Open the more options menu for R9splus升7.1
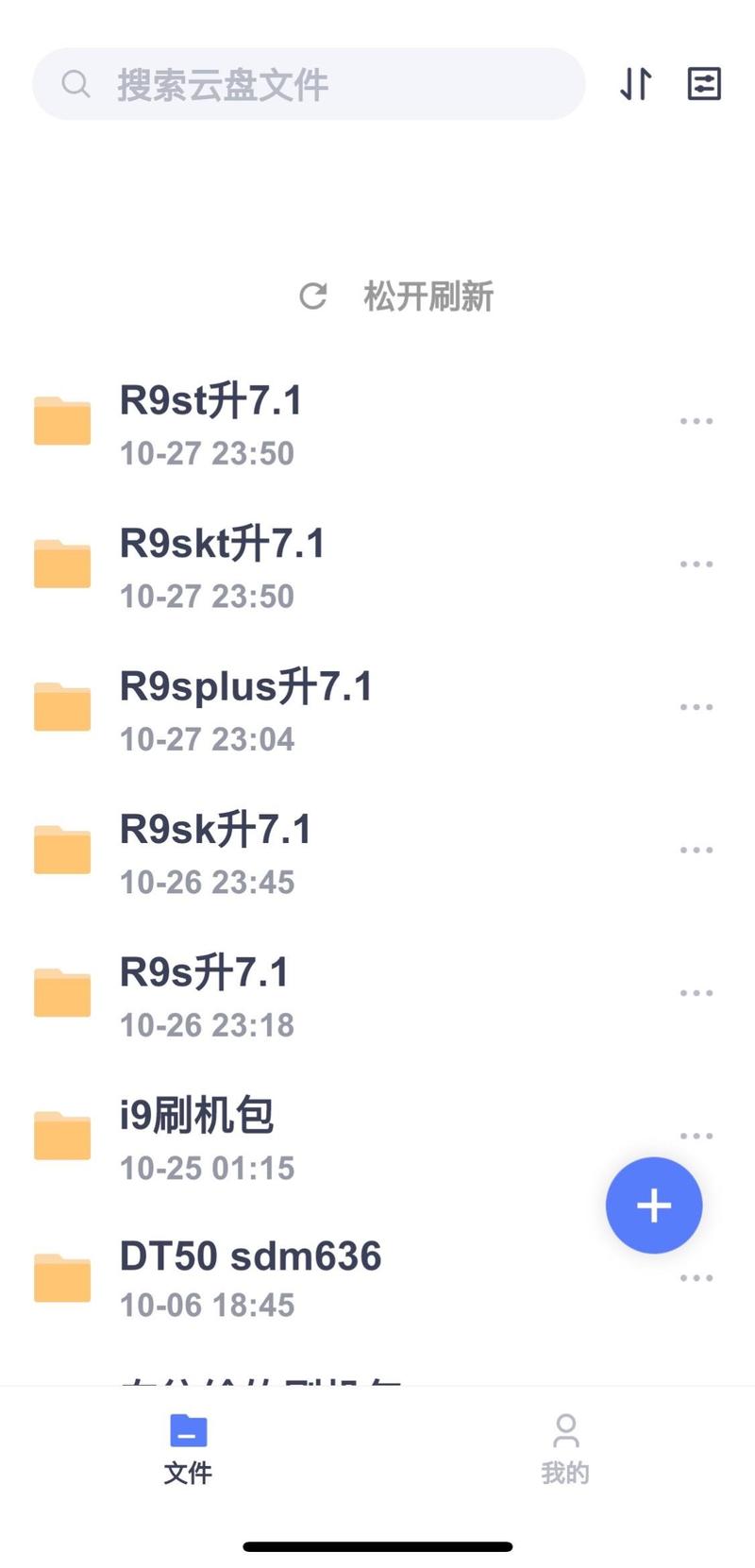The height and width of the screenshot is (1568, 755). [x=696, y=706]
